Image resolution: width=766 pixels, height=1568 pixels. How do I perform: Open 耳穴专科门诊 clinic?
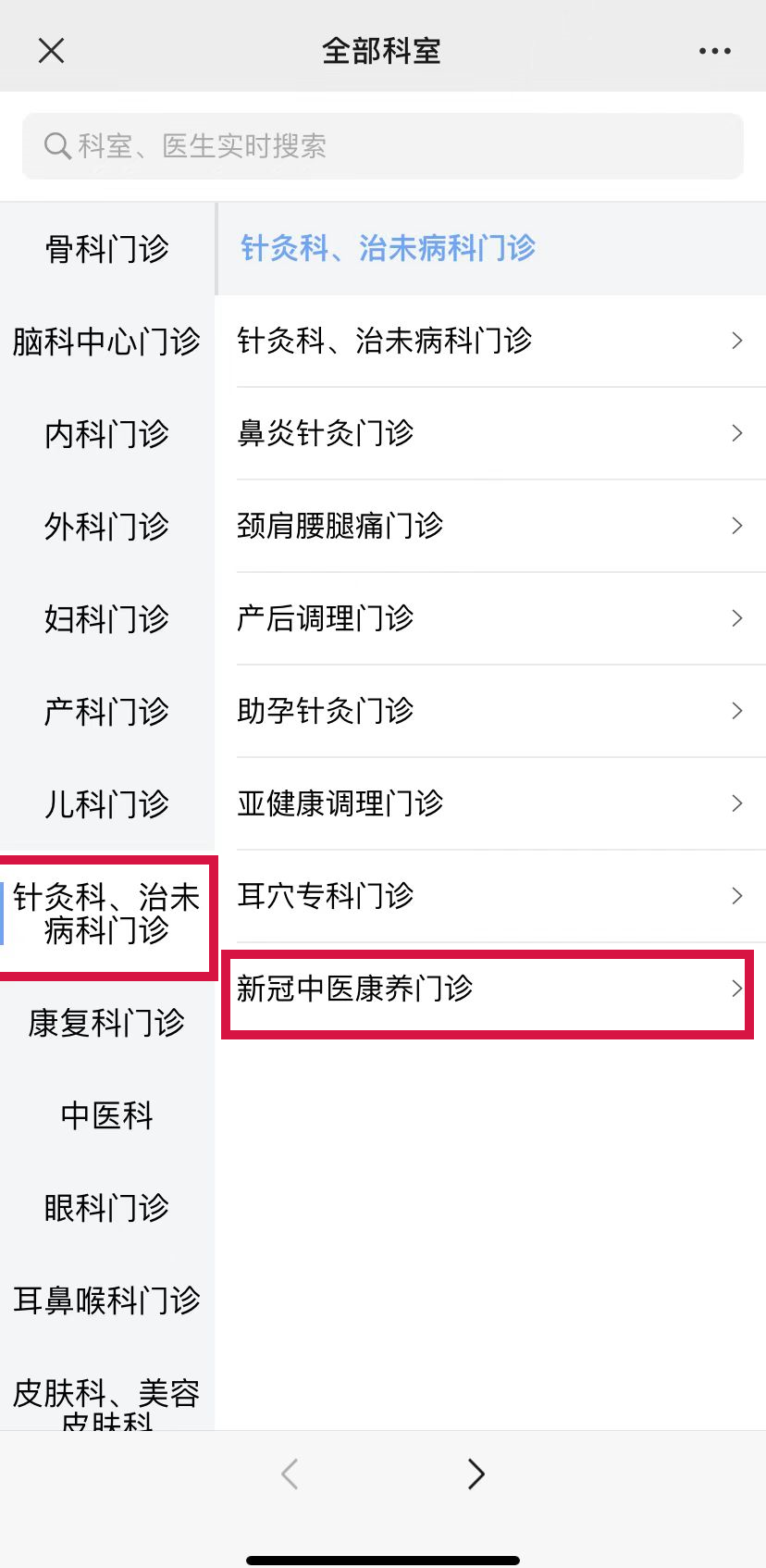pyautogui.click(x=490, y=896)
